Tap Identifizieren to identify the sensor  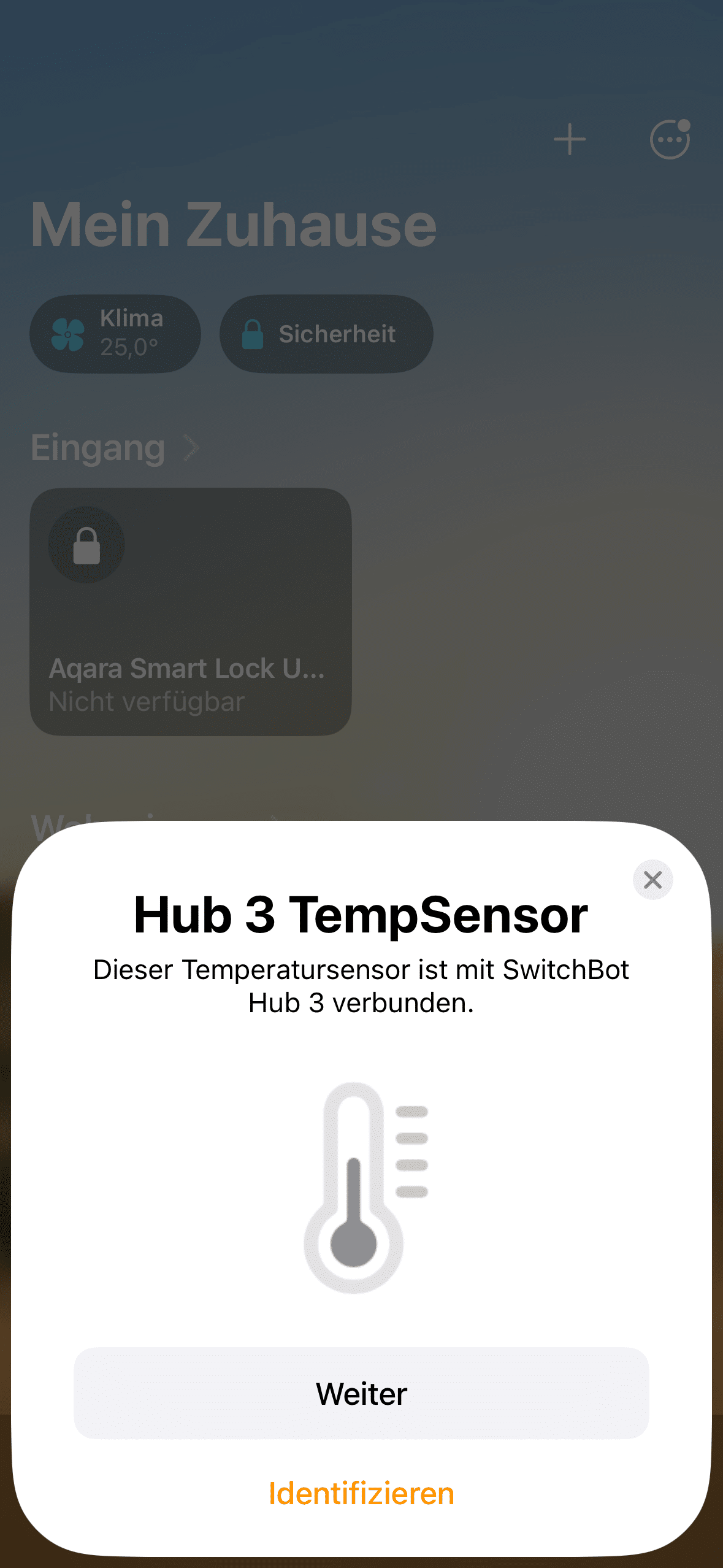(361, 1494)
